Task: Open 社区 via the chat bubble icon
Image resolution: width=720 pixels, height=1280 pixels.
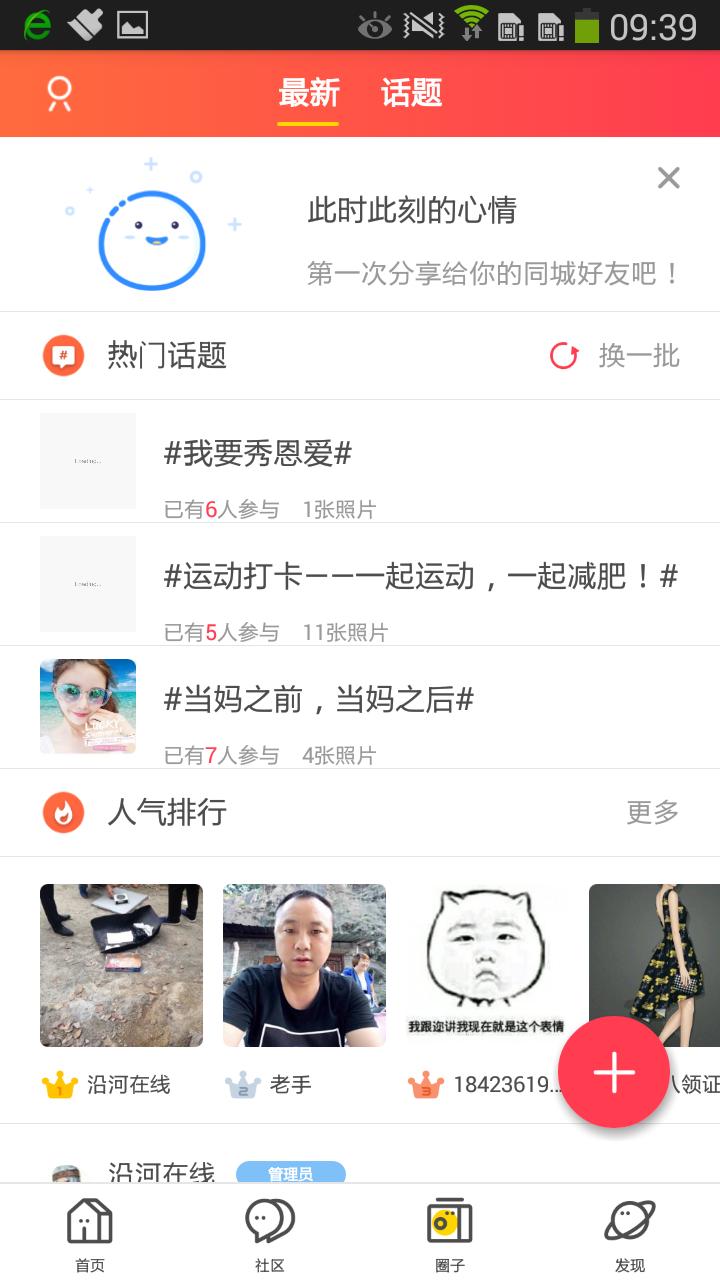Action: click(x=268, y=1220)
